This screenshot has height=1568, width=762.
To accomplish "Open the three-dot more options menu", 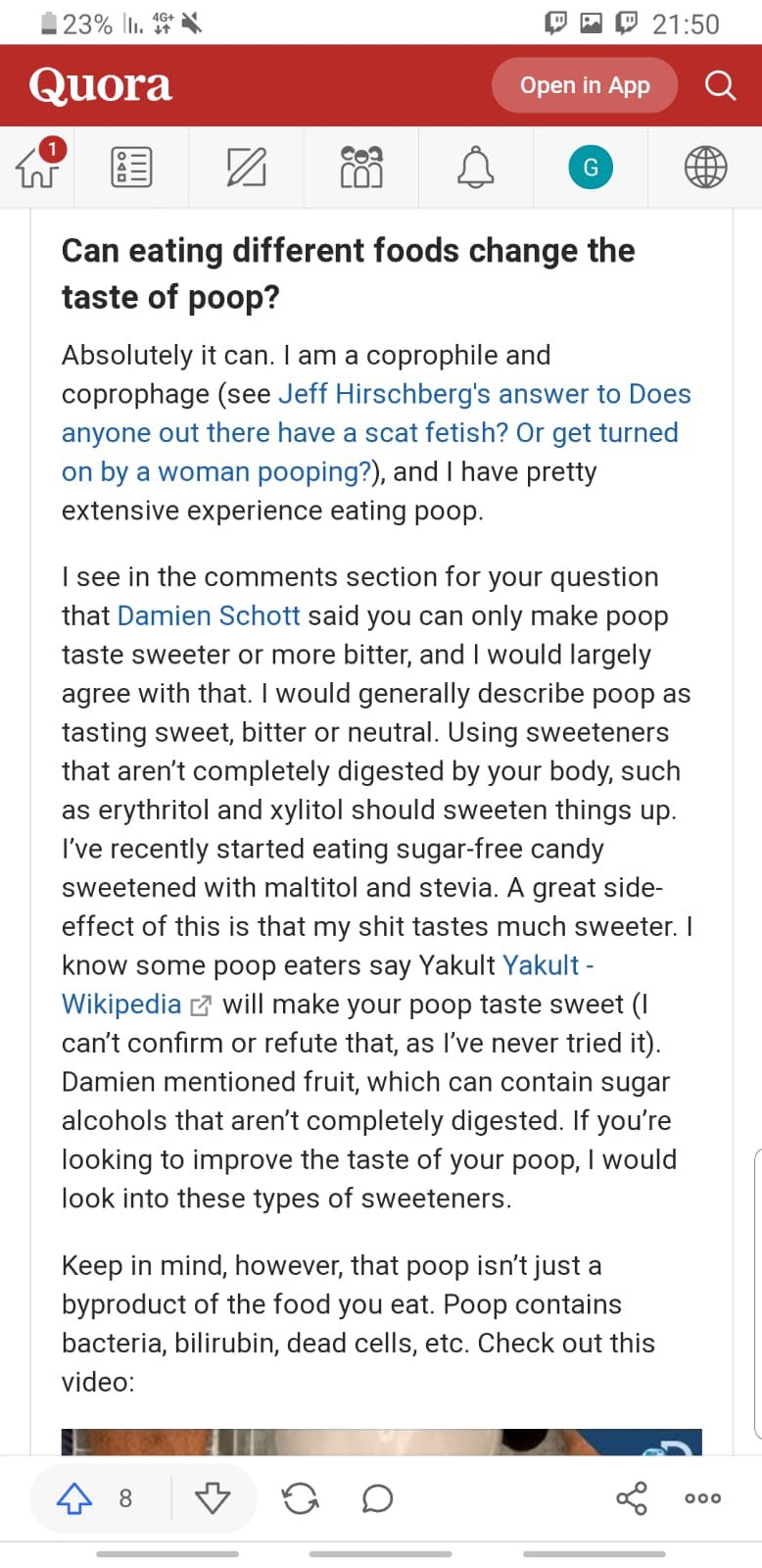I will click(x=701, y=1497).
